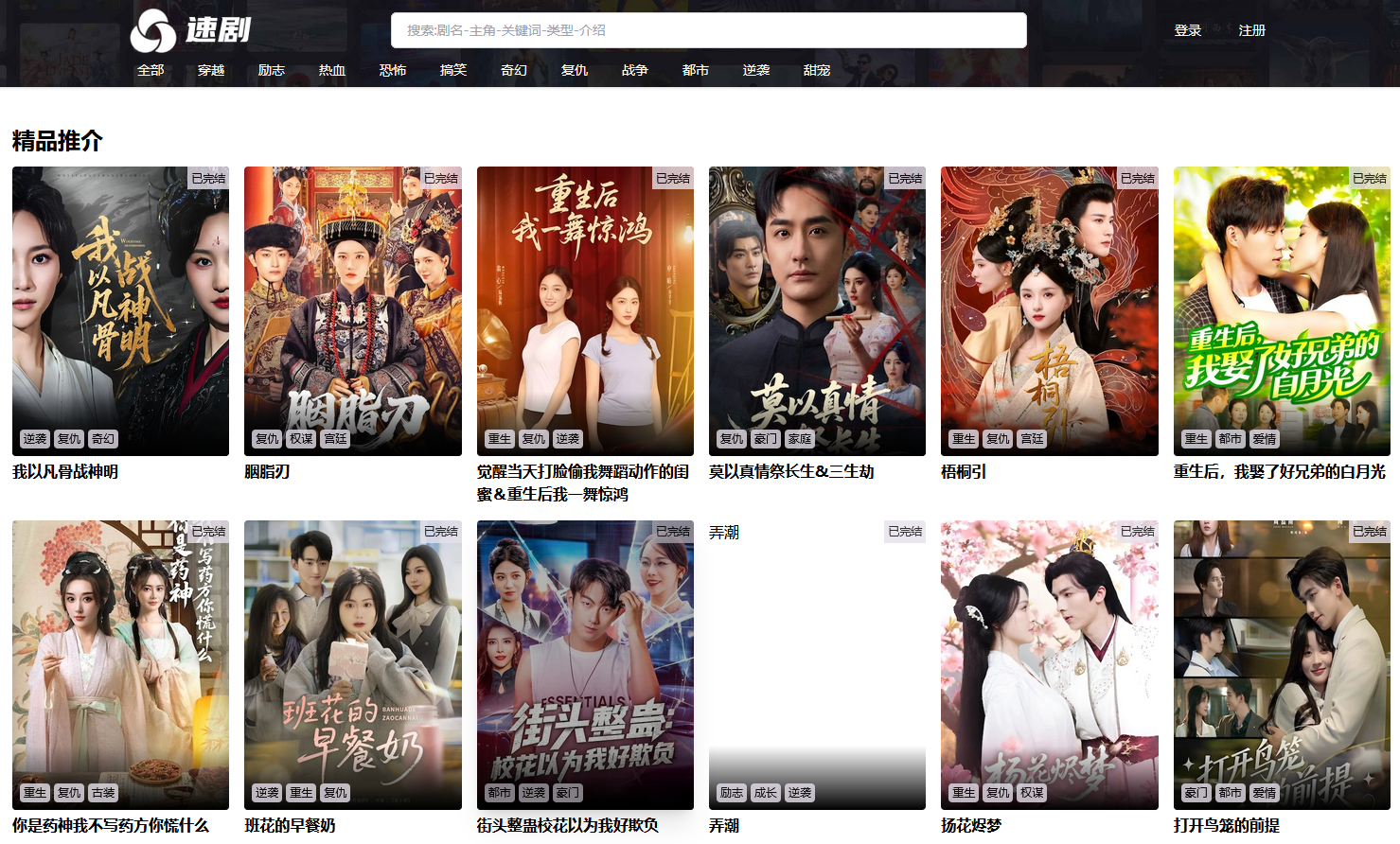Open the 扬花烬梦 drama

click(x=1049, y=664)
